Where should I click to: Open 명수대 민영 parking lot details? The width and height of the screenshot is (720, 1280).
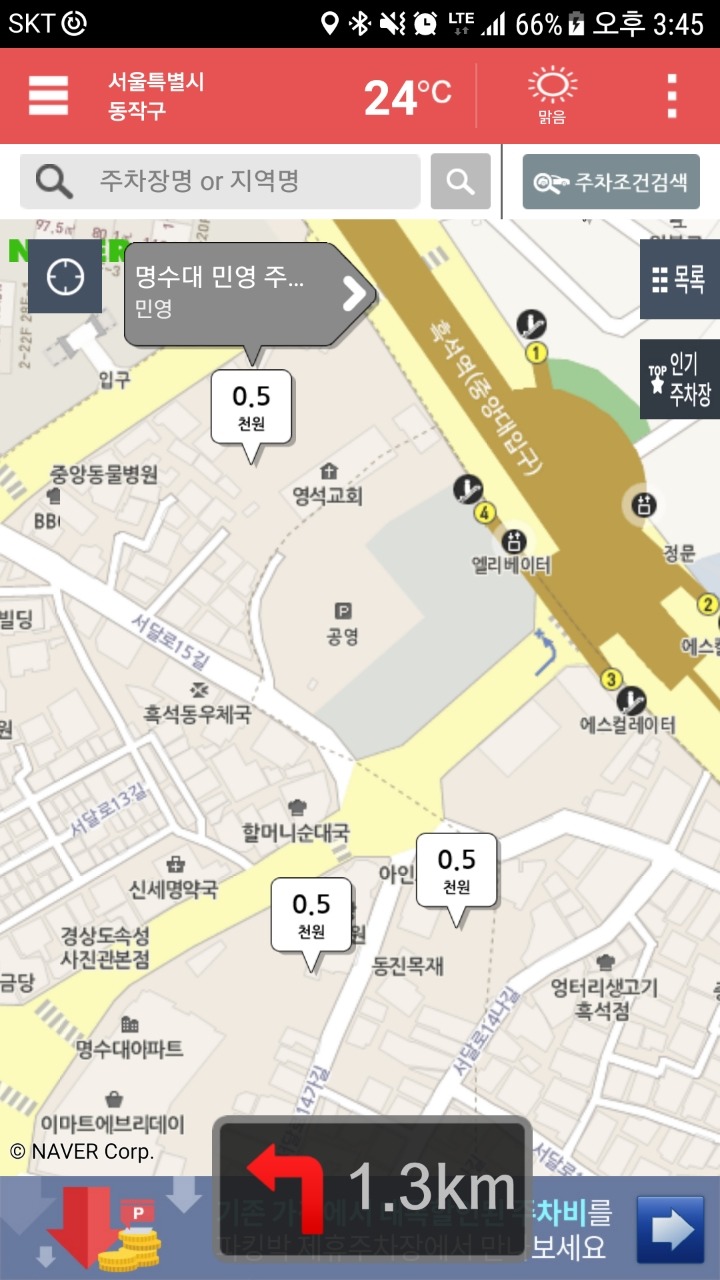tap(250, 293)
